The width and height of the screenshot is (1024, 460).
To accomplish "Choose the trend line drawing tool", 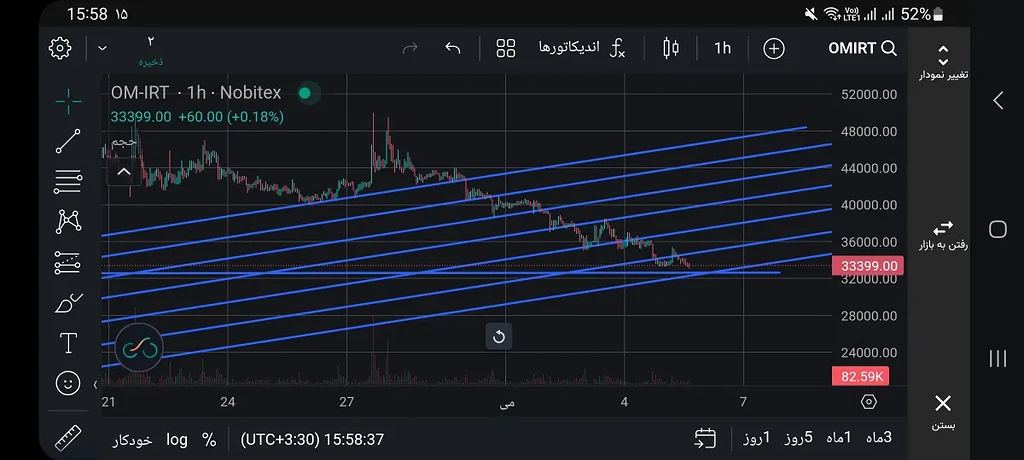I will [68, 142].
